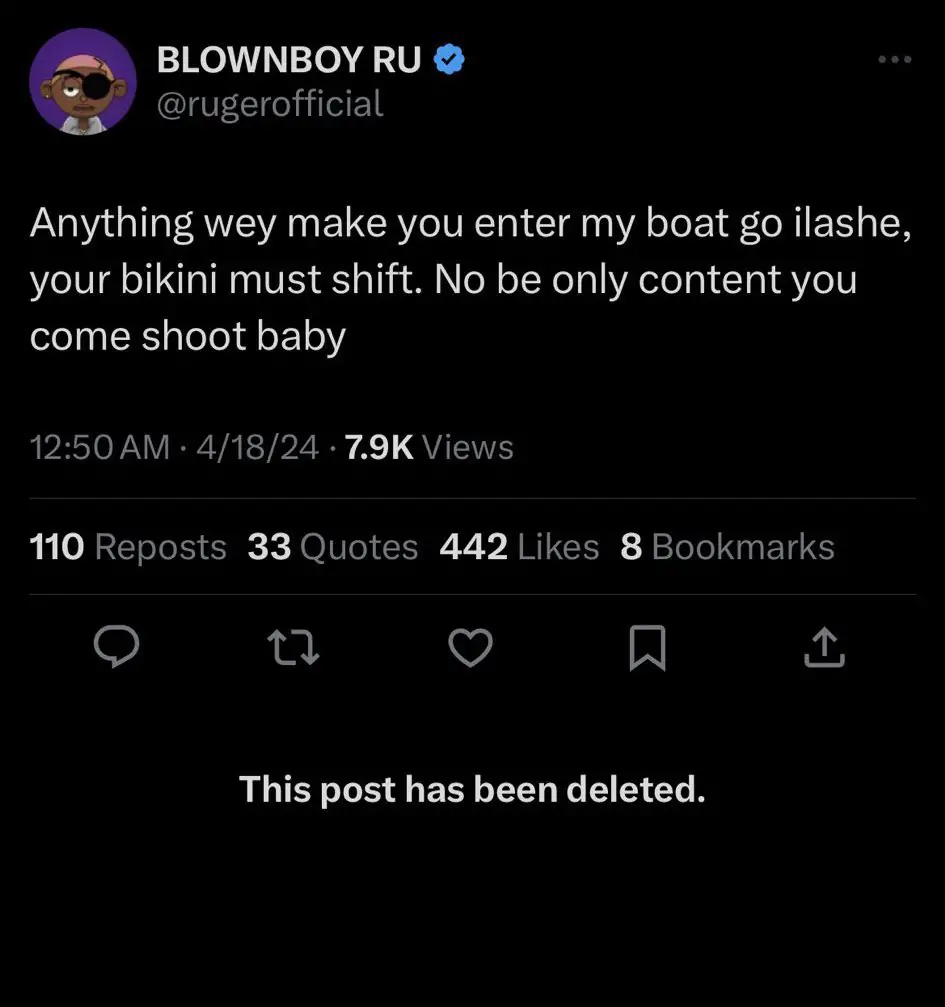The width and height of the screenshot is (945, 1007).
Task: Like the post with the heart icon
Action: coord(468,651)
